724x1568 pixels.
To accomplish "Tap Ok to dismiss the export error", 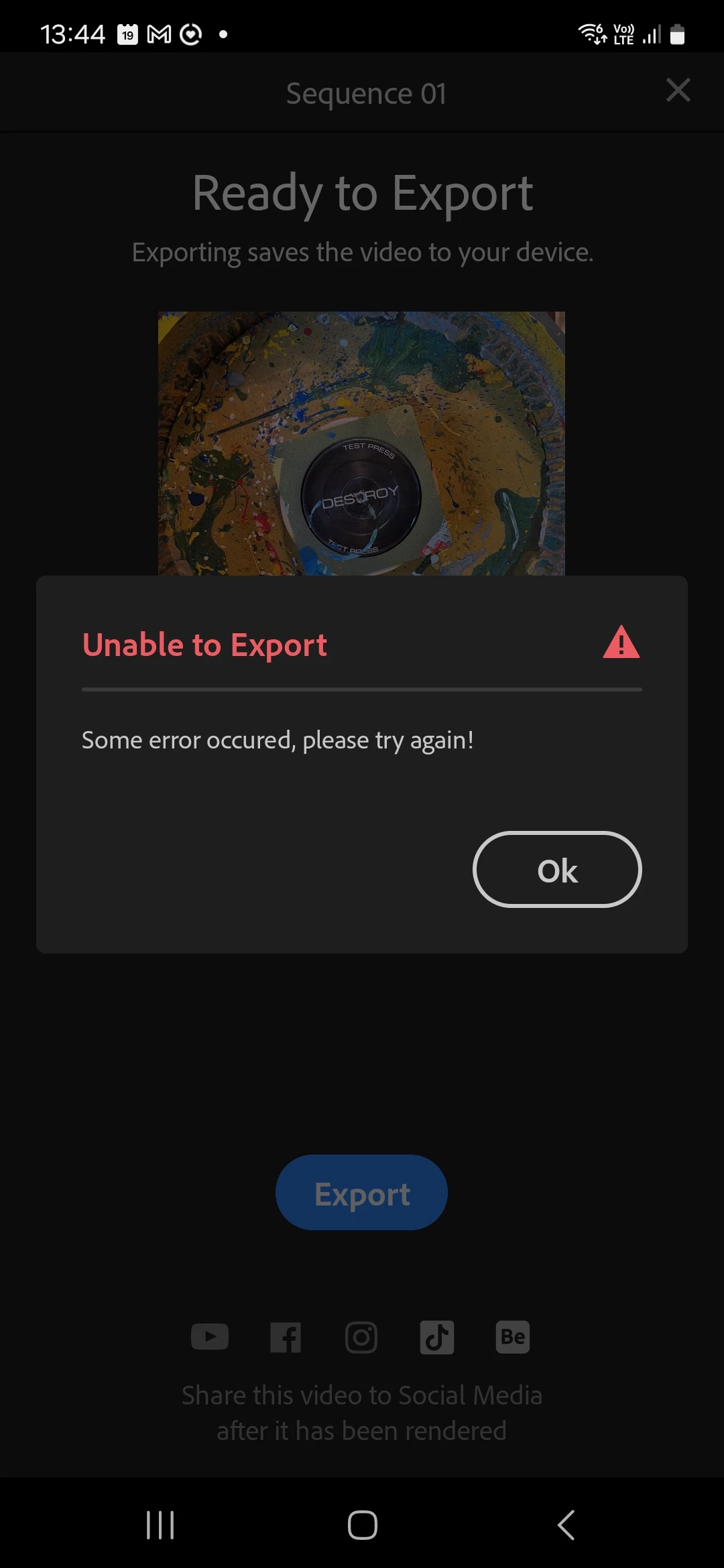I will tap(557, 870).
